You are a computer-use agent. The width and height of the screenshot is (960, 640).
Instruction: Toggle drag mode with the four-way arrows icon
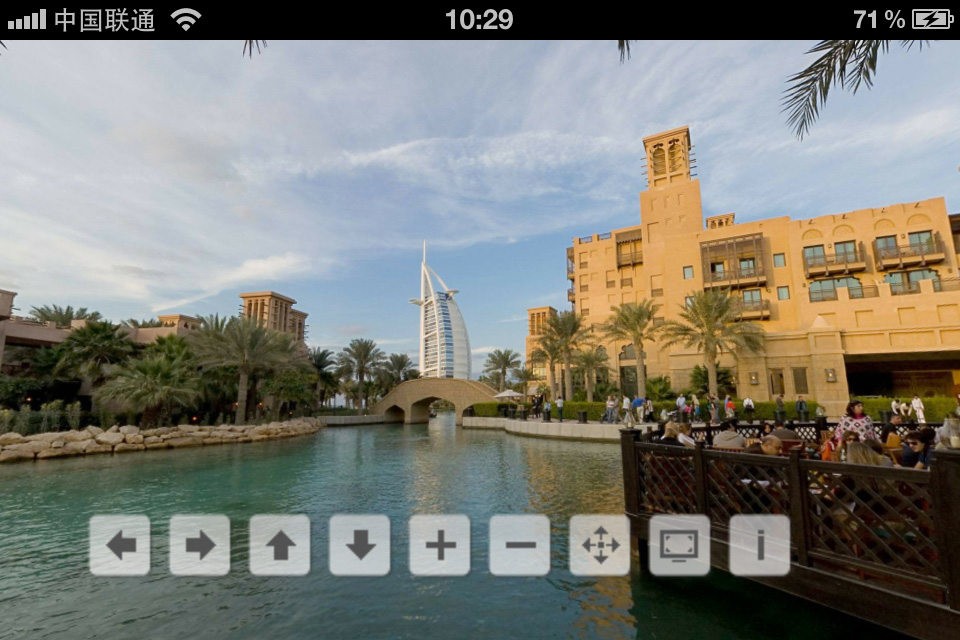(600, 545)
